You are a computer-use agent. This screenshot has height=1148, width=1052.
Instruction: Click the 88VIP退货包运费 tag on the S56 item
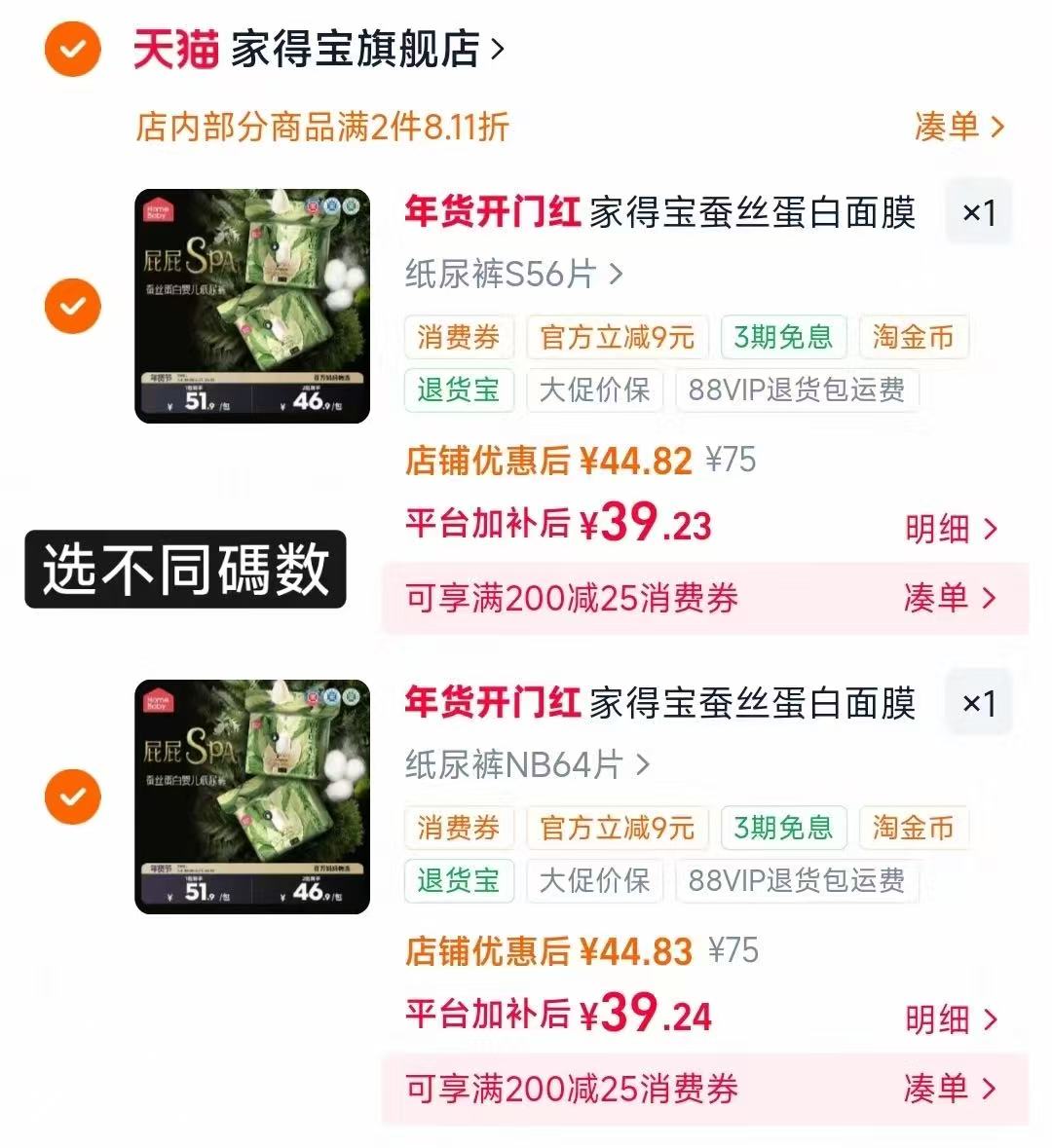(x=796, y=390)
